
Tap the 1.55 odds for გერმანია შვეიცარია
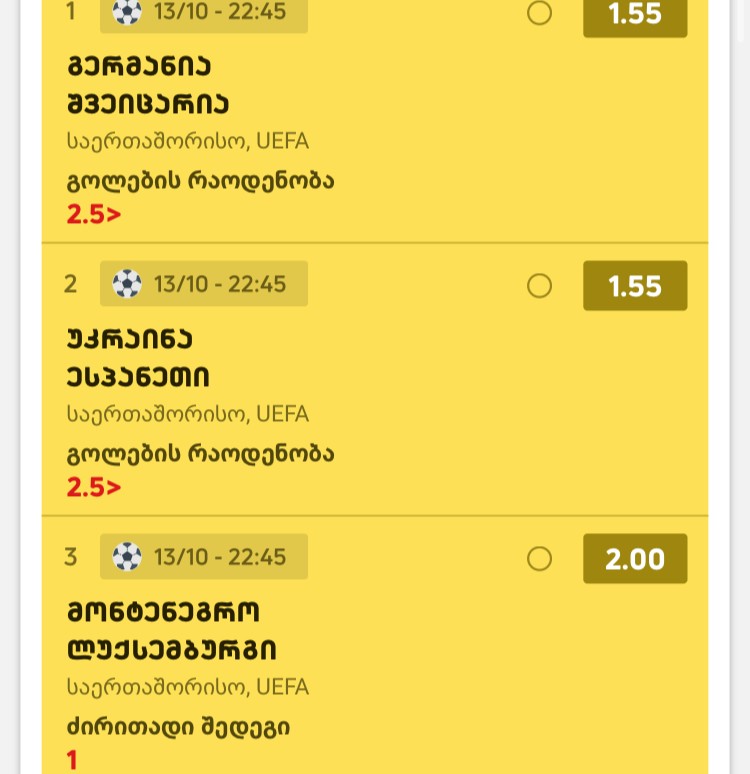(635, 15)
